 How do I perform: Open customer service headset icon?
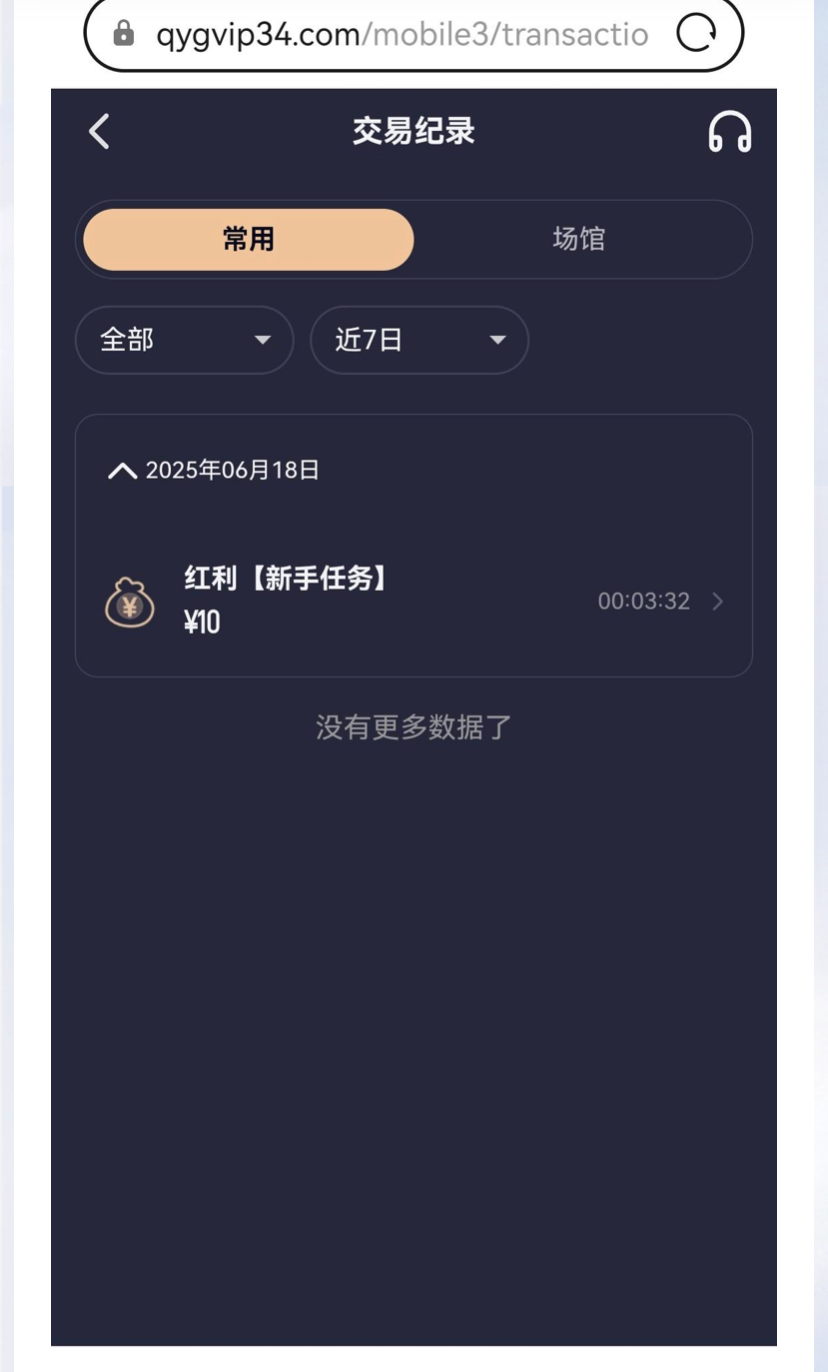click(730, 132)
